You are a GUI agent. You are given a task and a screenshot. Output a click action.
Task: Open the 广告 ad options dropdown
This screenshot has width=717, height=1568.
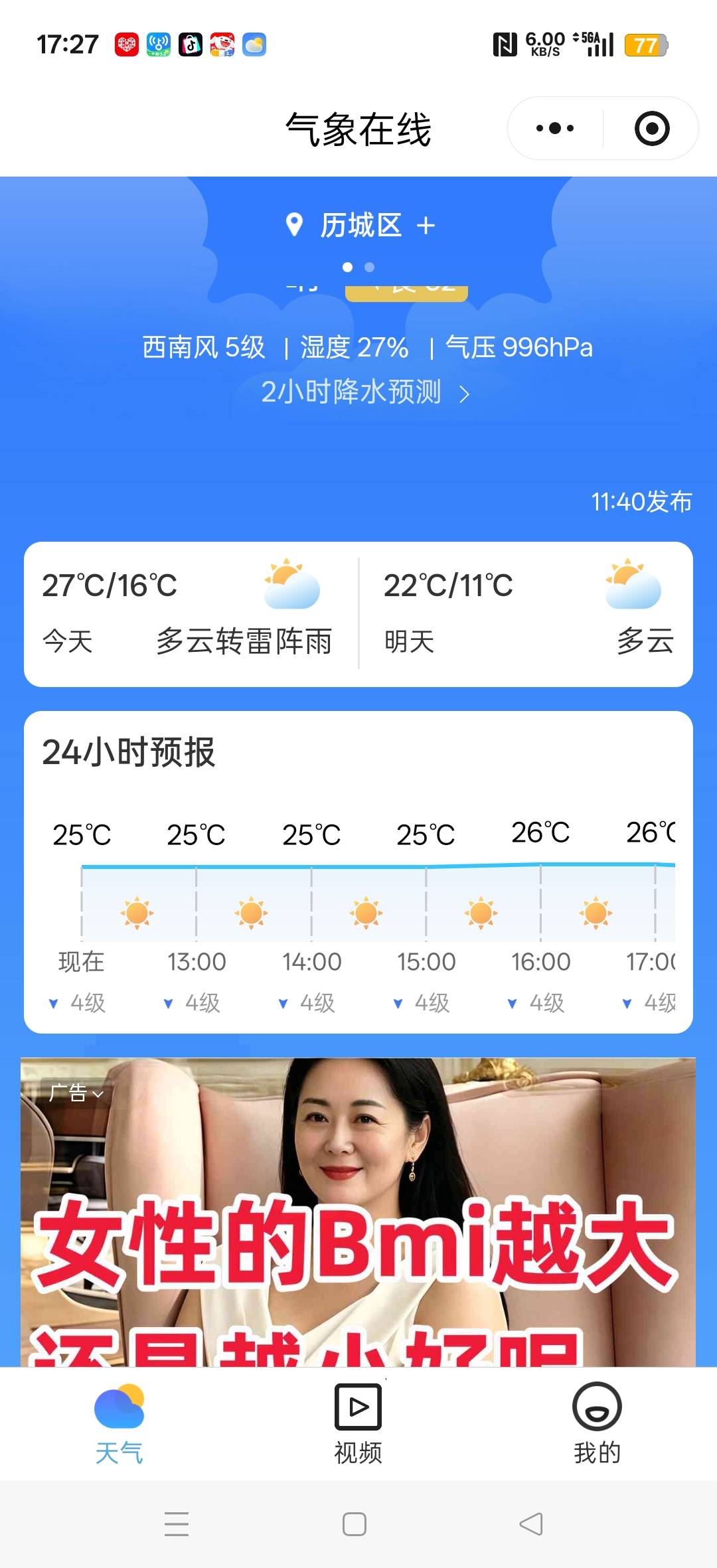point(76,1093)
